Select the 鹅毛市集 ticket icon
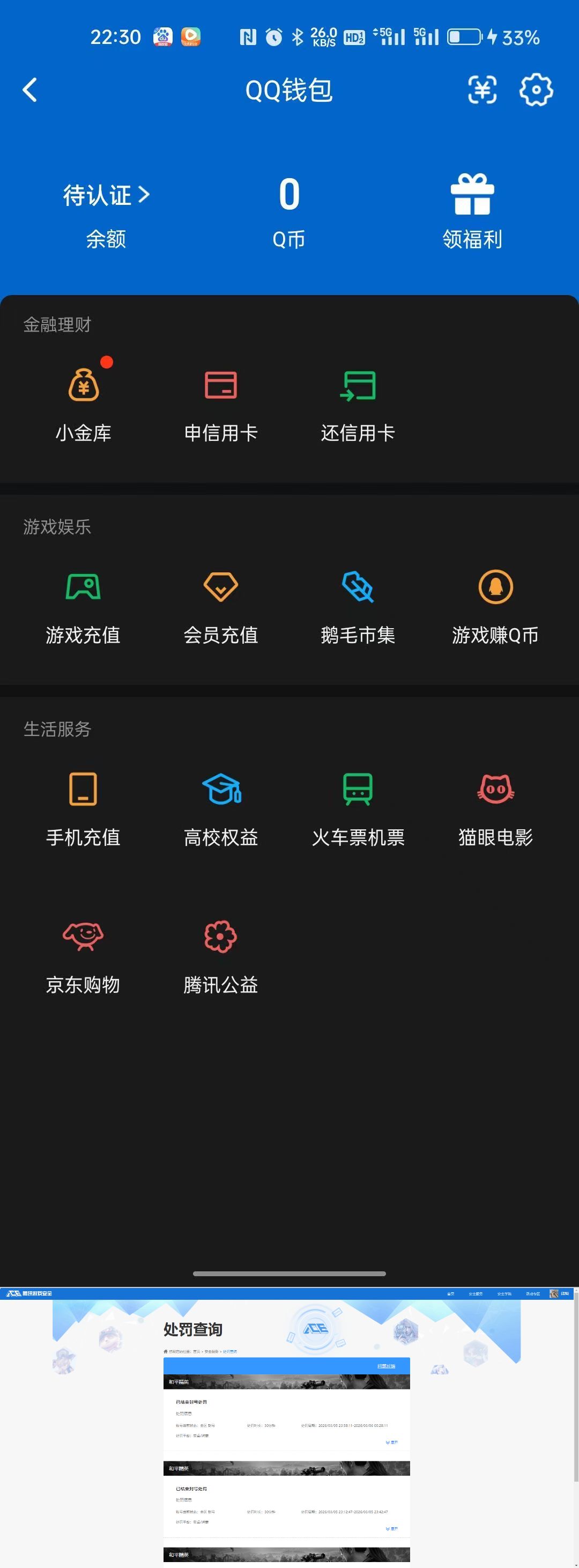This screenshot has height=1568, width=579. [x=358, y=587]
